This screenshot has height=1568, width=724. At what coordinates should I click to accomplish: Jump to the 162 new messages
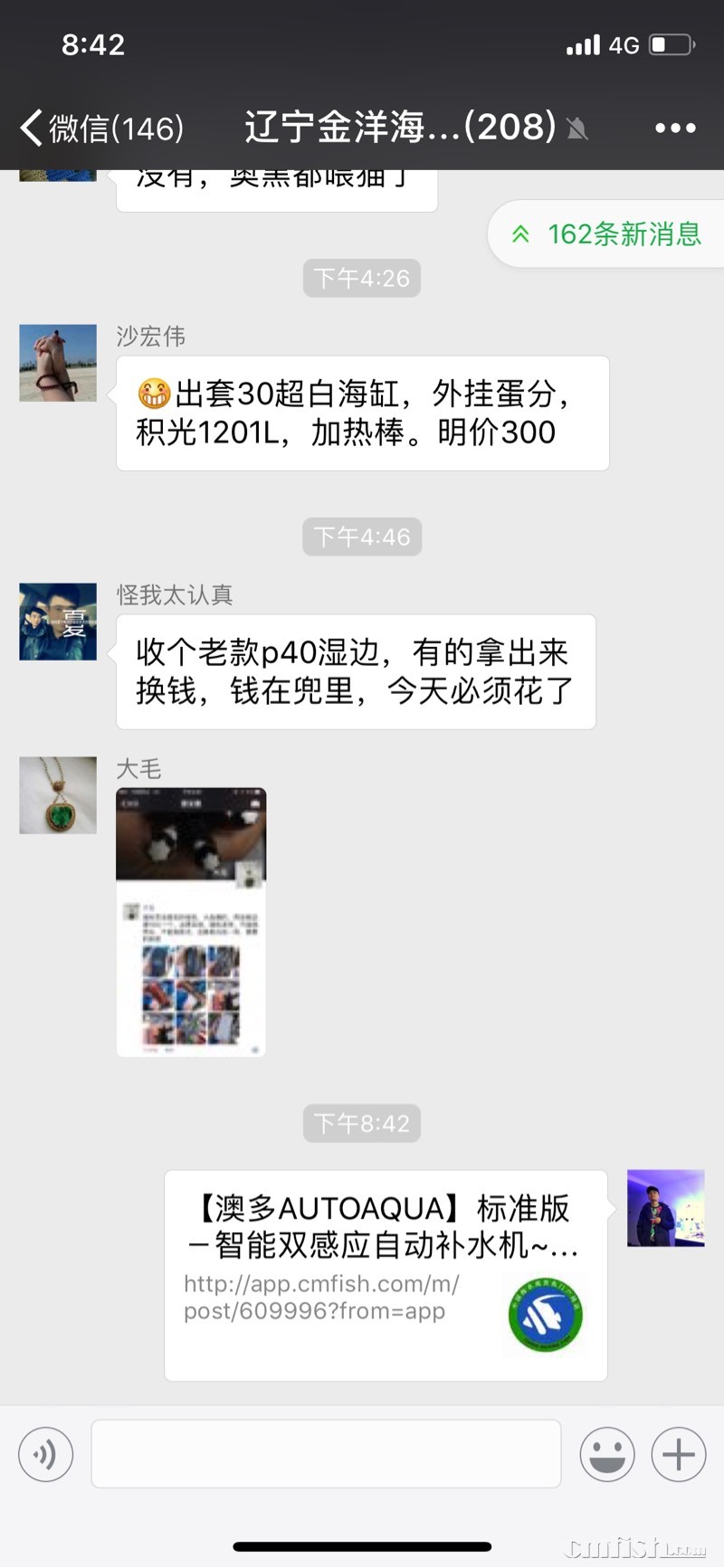coord(608,234)
